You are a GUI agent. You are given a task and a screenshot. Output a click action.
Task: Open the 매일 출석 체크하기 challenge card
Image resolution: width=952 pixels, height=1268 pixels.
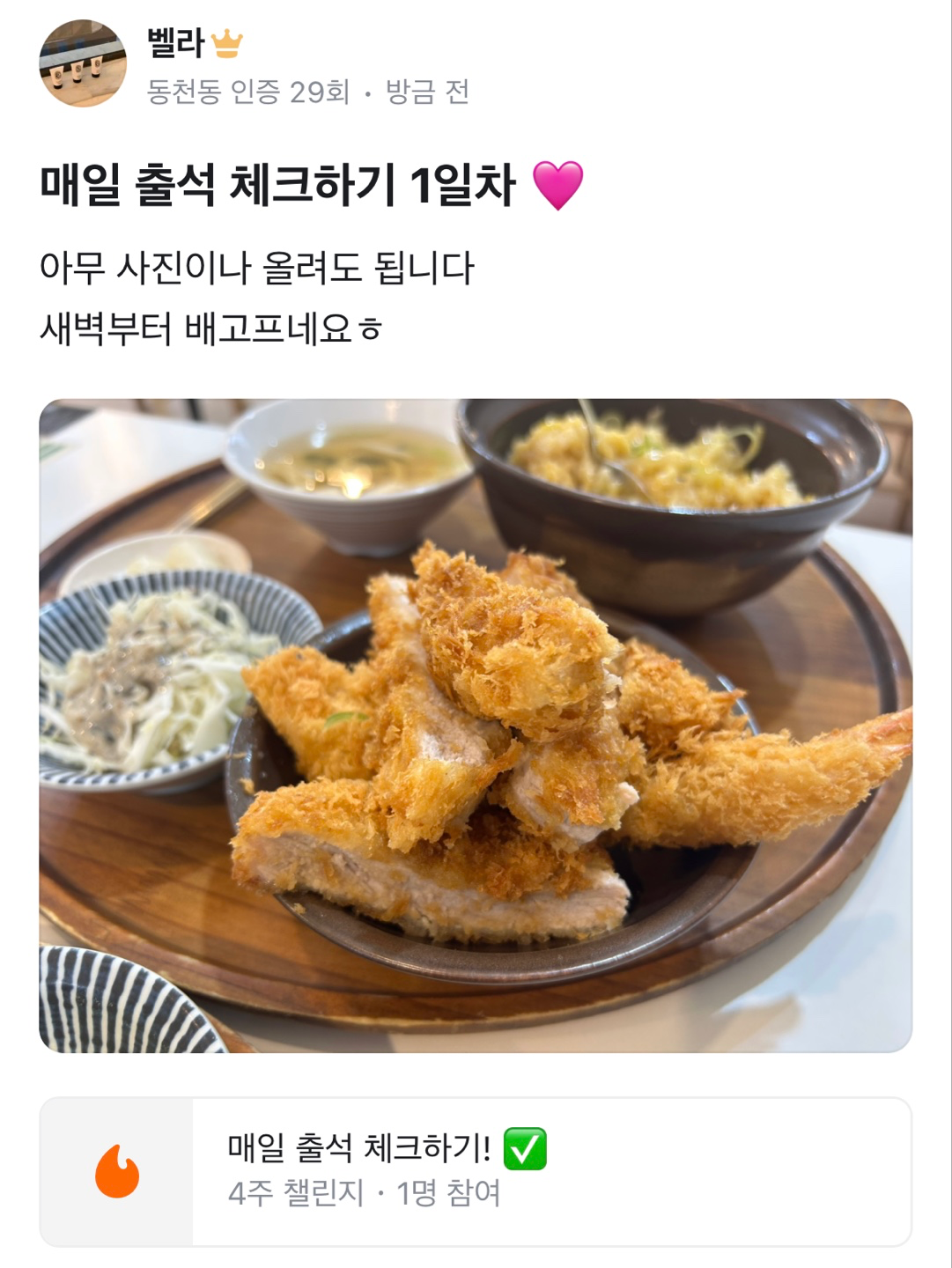476,1171
